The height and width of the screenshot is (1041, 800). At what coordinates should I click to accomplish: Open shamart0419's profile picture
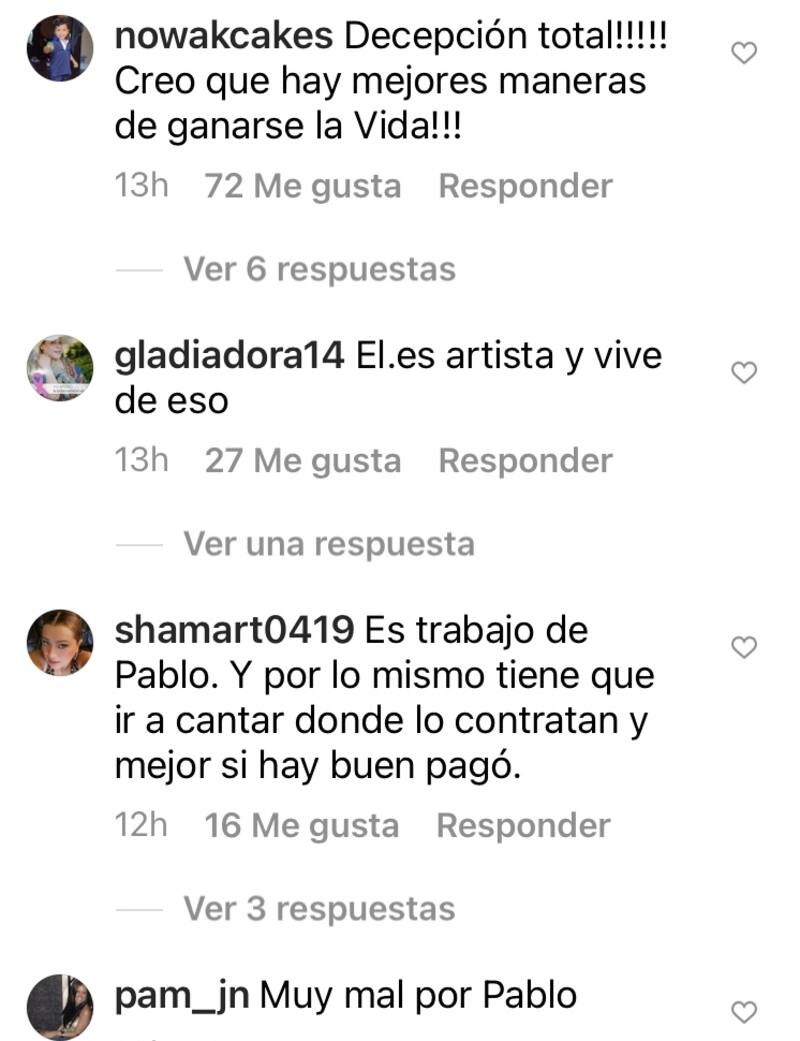click(60, 643)
